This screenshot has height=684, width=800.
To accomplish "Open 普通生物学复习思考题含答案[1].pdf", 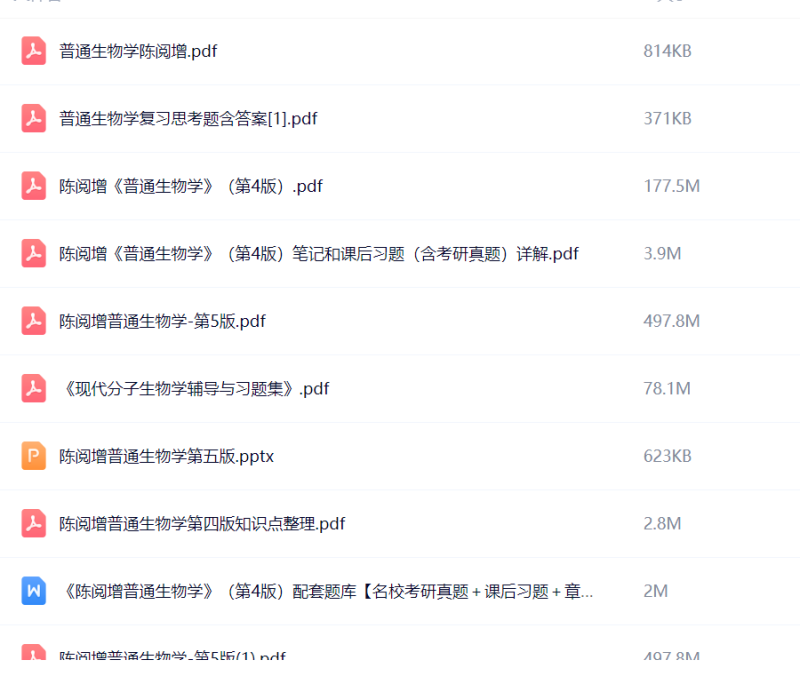I will point(188,119).
